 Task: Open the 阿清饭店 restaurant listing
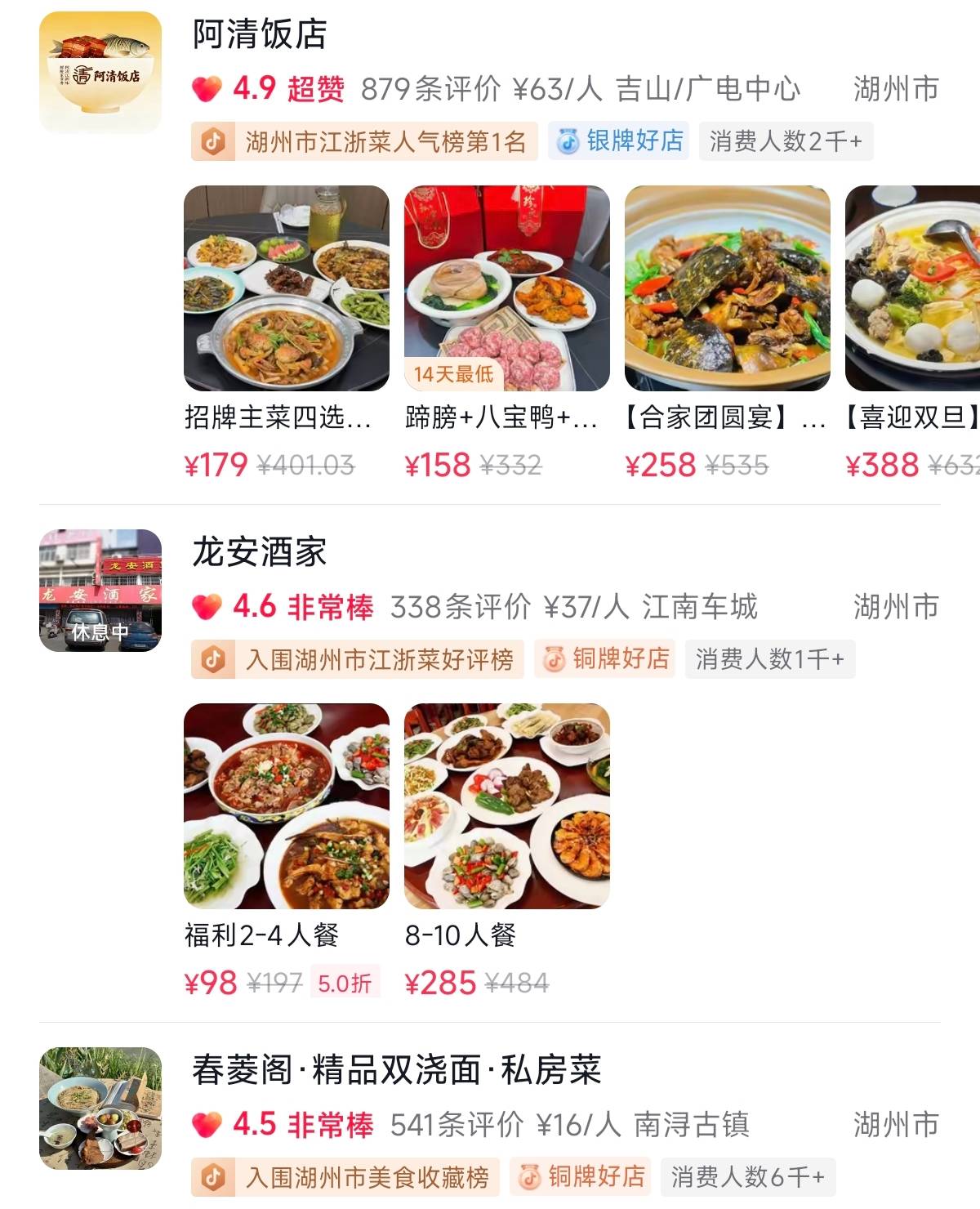click(x=260, y=34)
